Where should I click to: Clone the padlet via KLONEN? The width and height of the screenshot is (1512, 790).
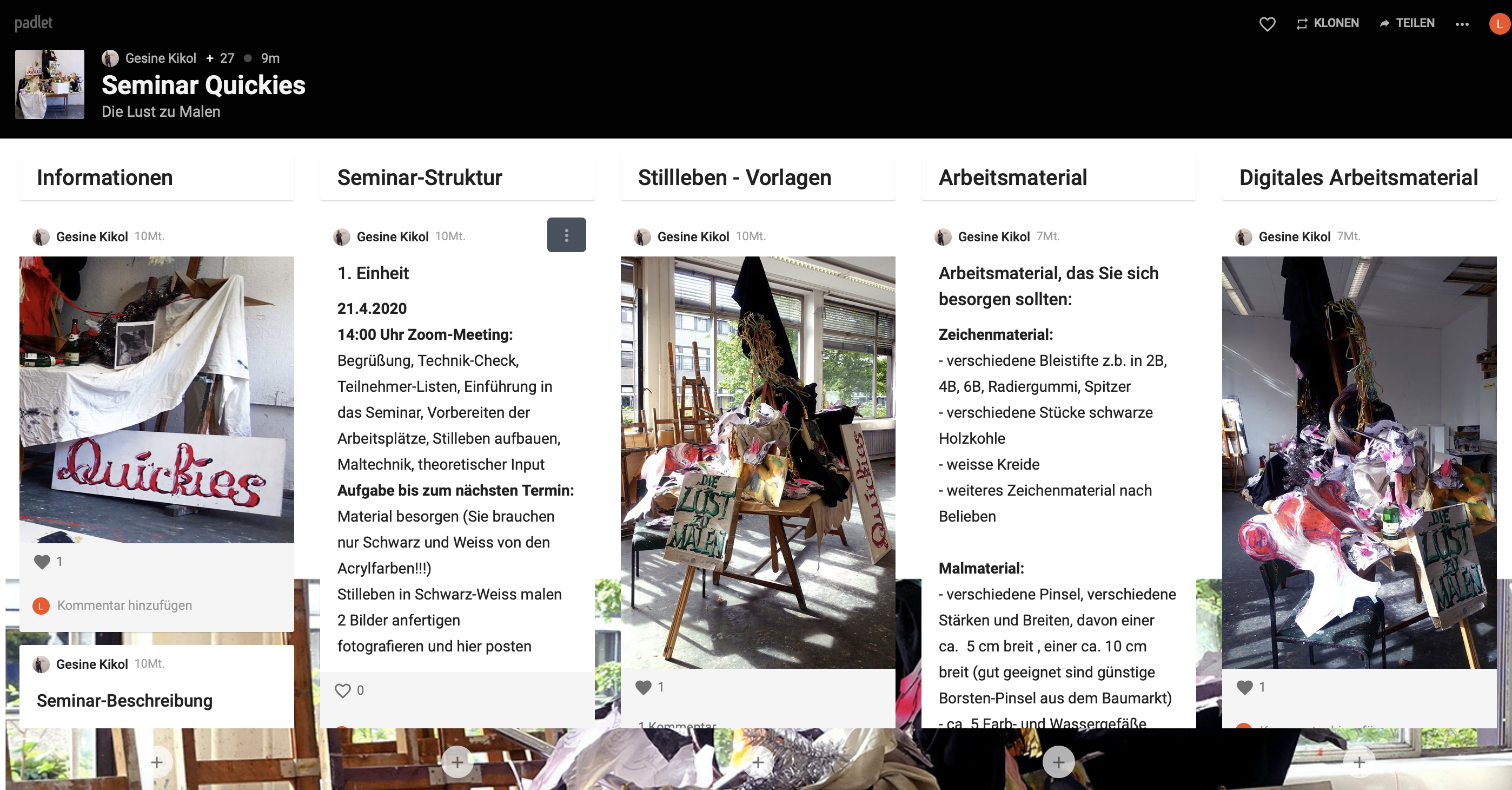(x=1328, y=23)
